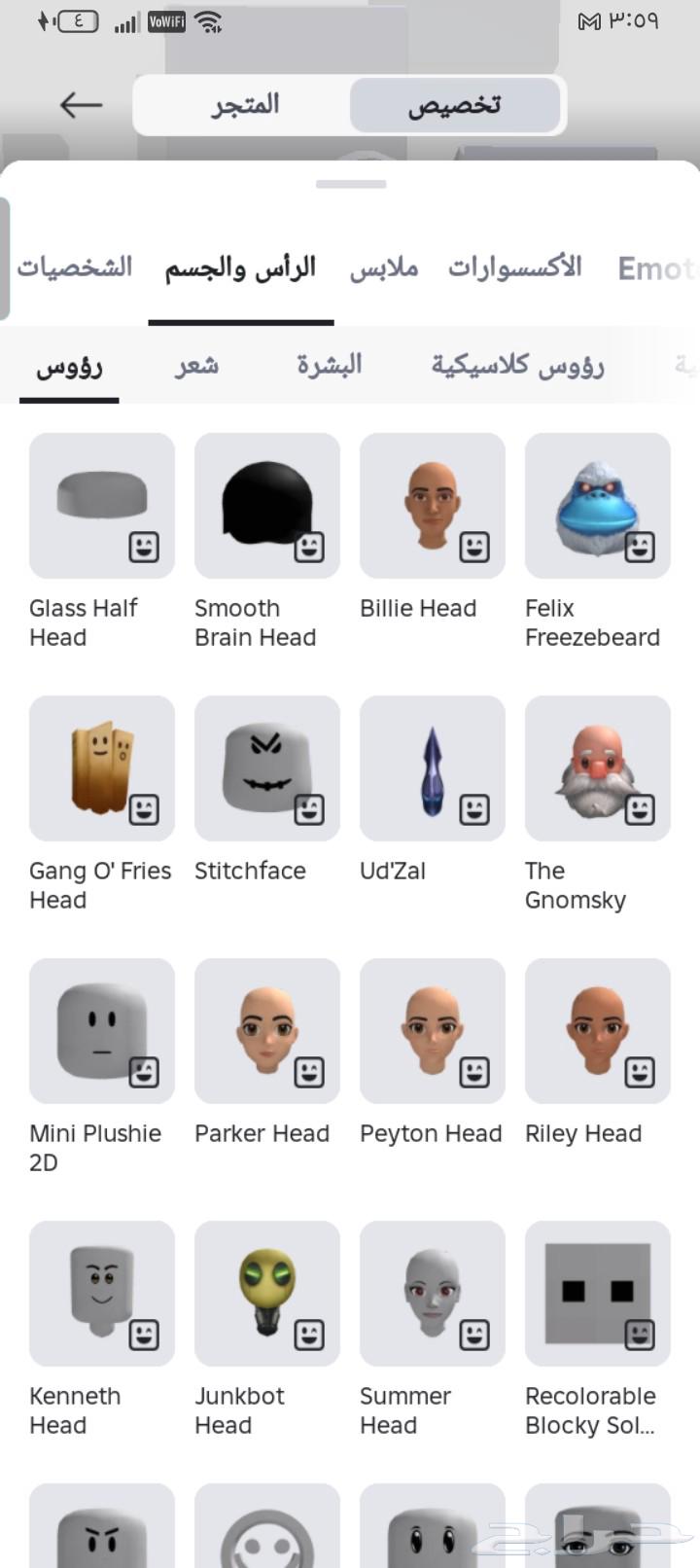The height and width of the screenshot is (1568, 700).
Task: Tap the Stitchface head tile
Action: 267,768
